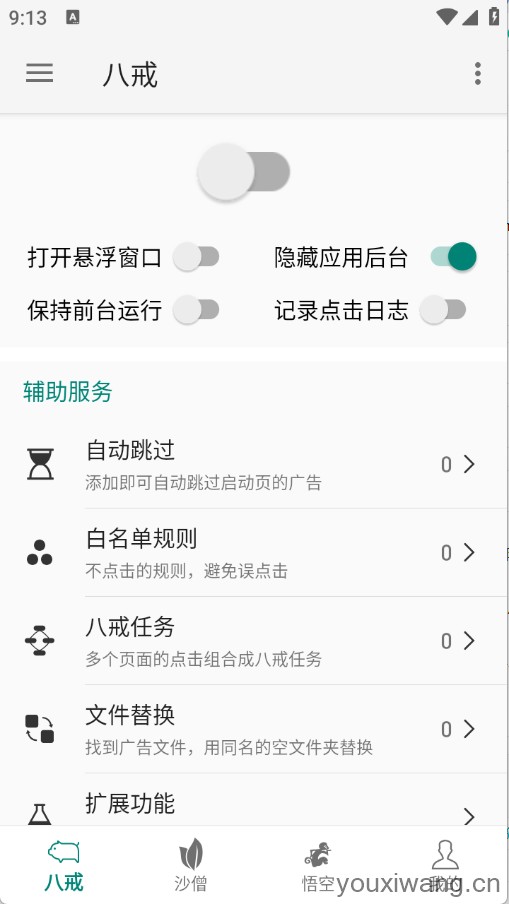Go to the 我的 tab
Screen dimensions: 509x904
click(x=444, y=864)
